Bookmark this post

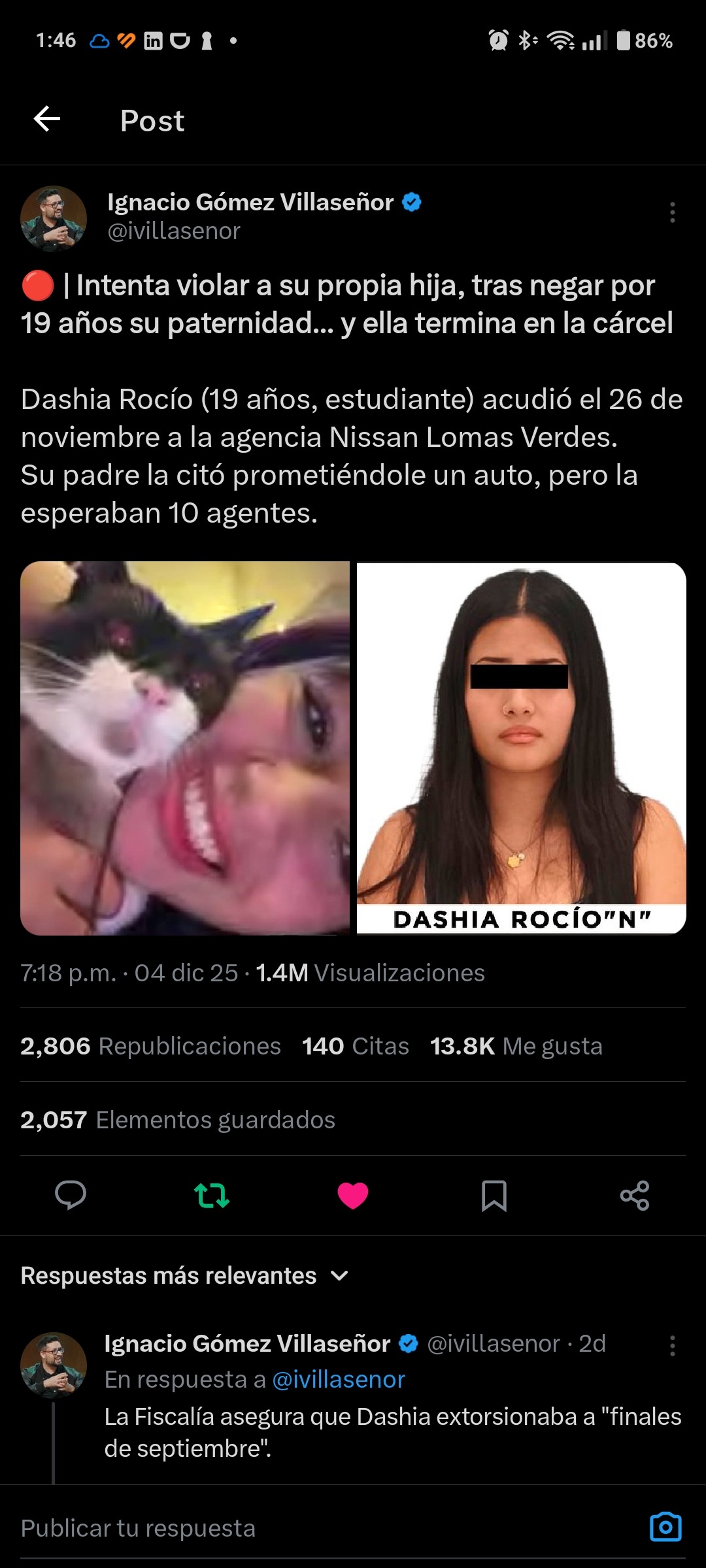pyautogui.click(x=494, y=1196)
